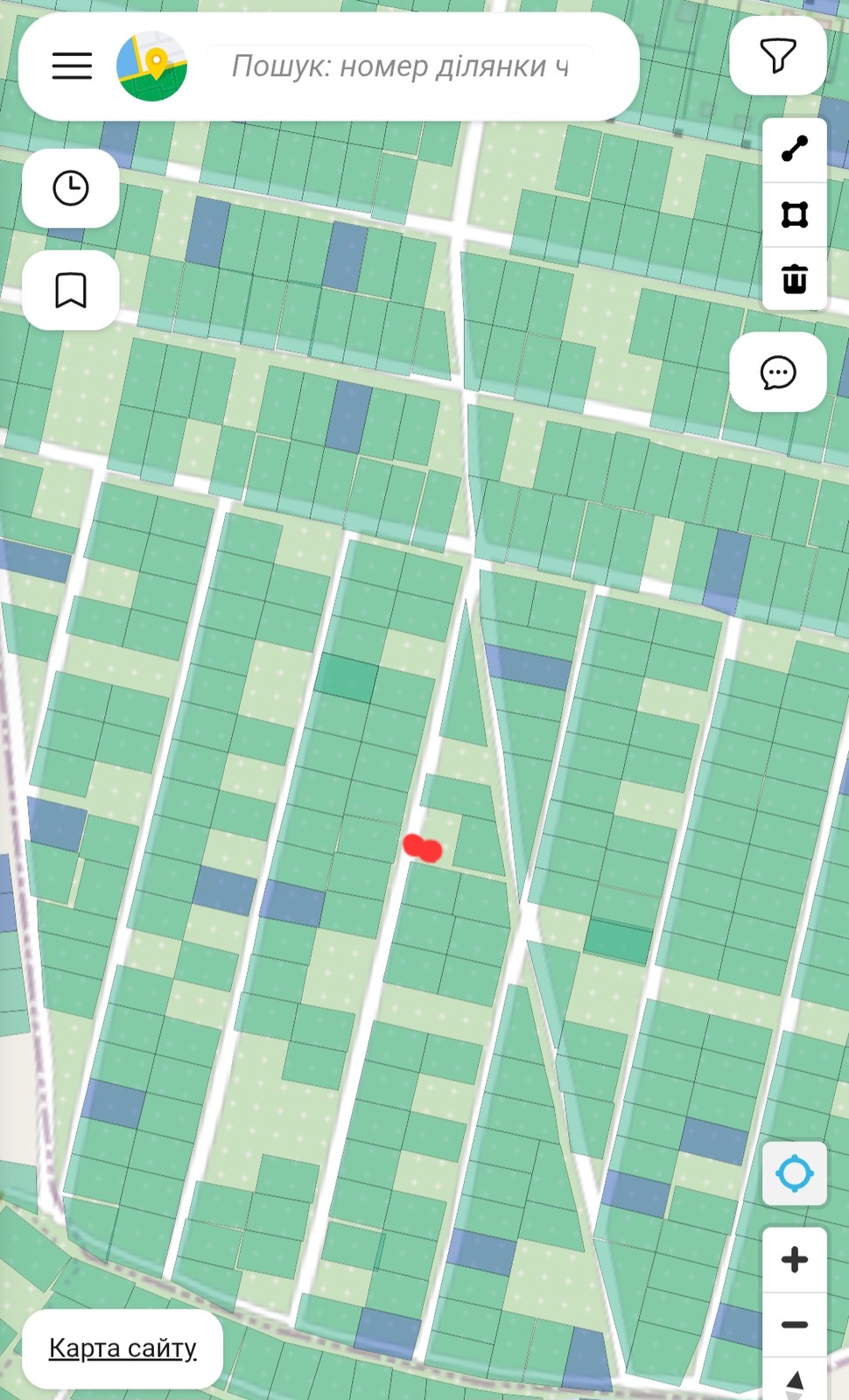
Task: Open the hamburger menu
Action: point(72,66)
